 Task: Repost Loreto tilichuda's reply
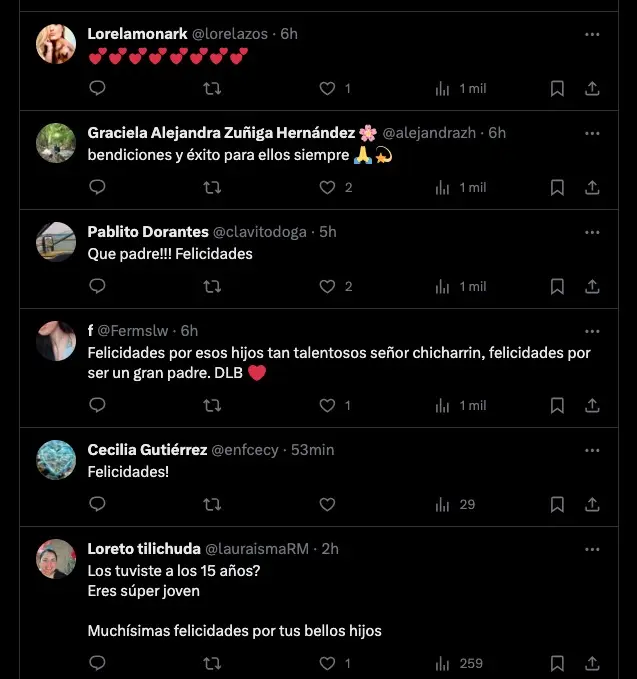212,662
